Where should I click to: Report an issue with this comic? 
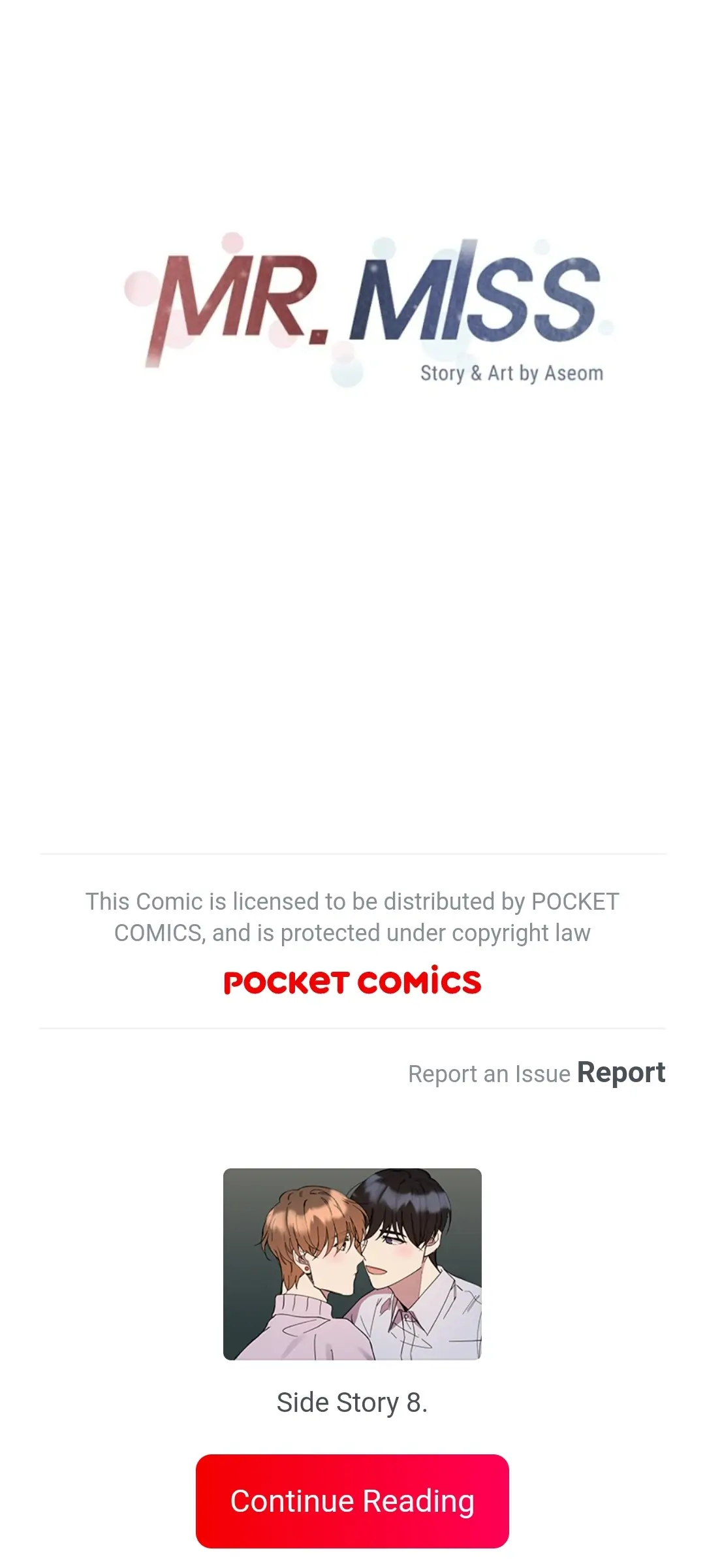click(620, 1073)
